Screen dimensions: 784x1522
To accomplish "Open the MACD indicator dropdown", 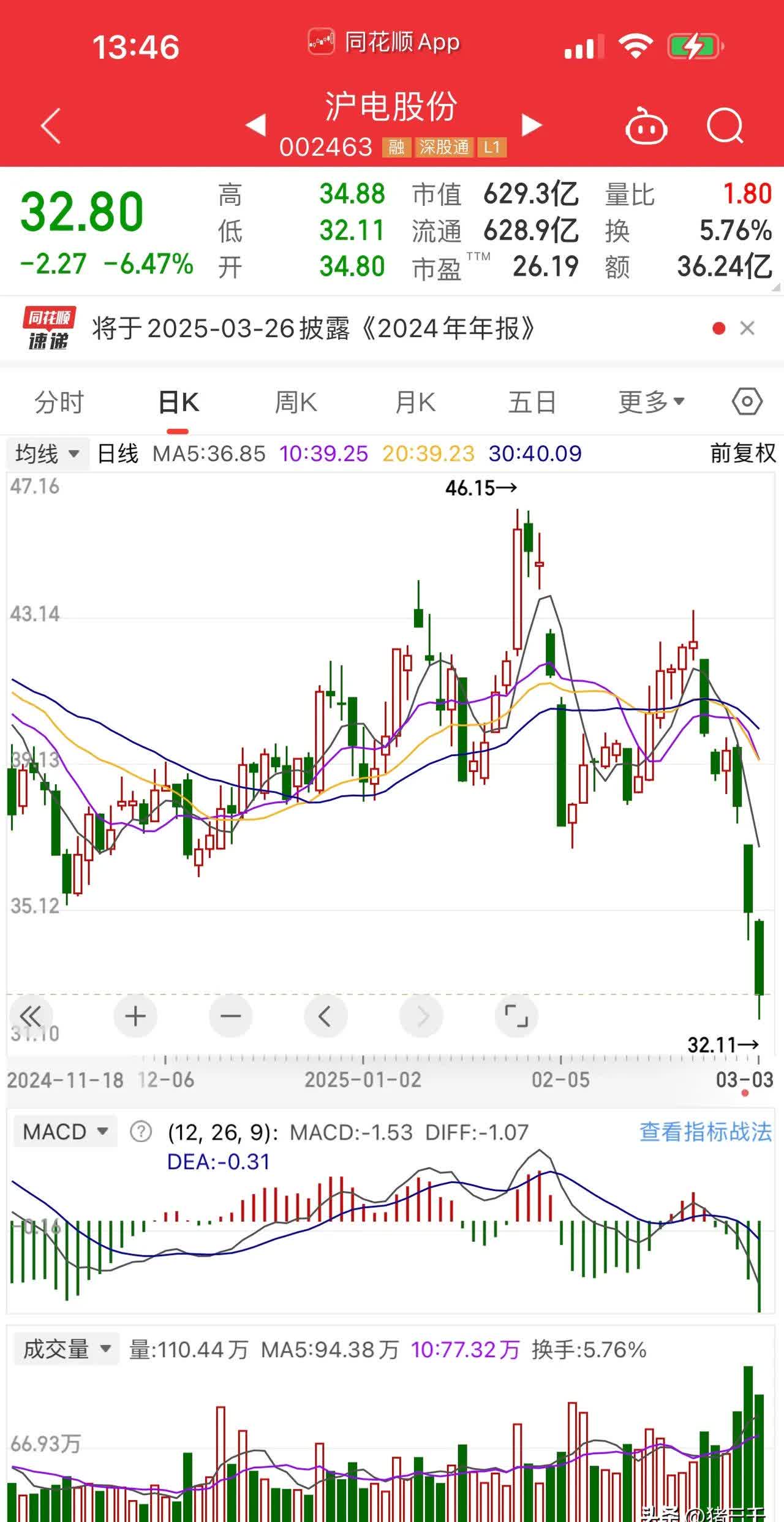I will point(64,1131).
